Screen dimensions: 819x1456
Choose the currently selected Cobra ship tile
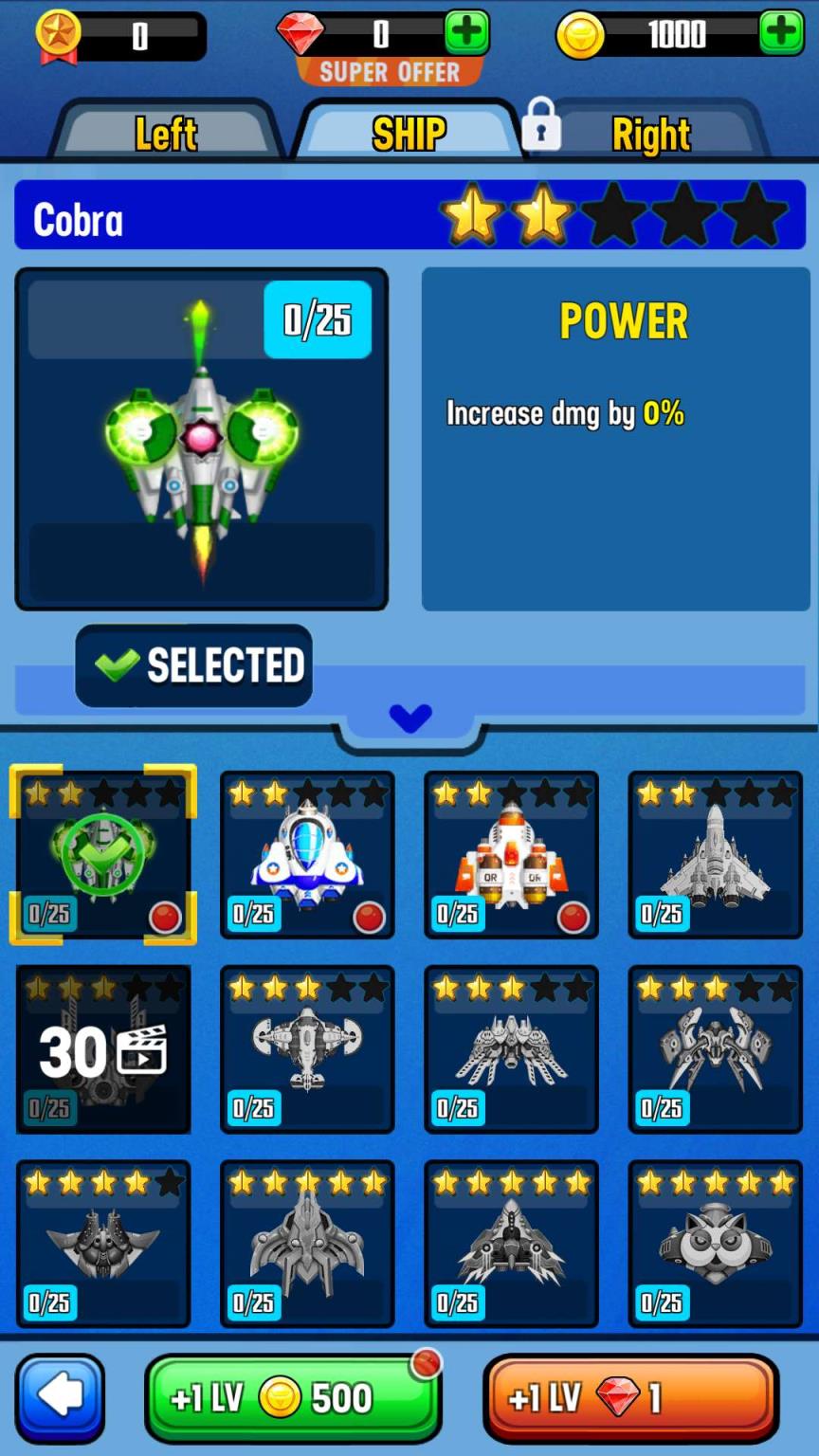tap(103, 854)
